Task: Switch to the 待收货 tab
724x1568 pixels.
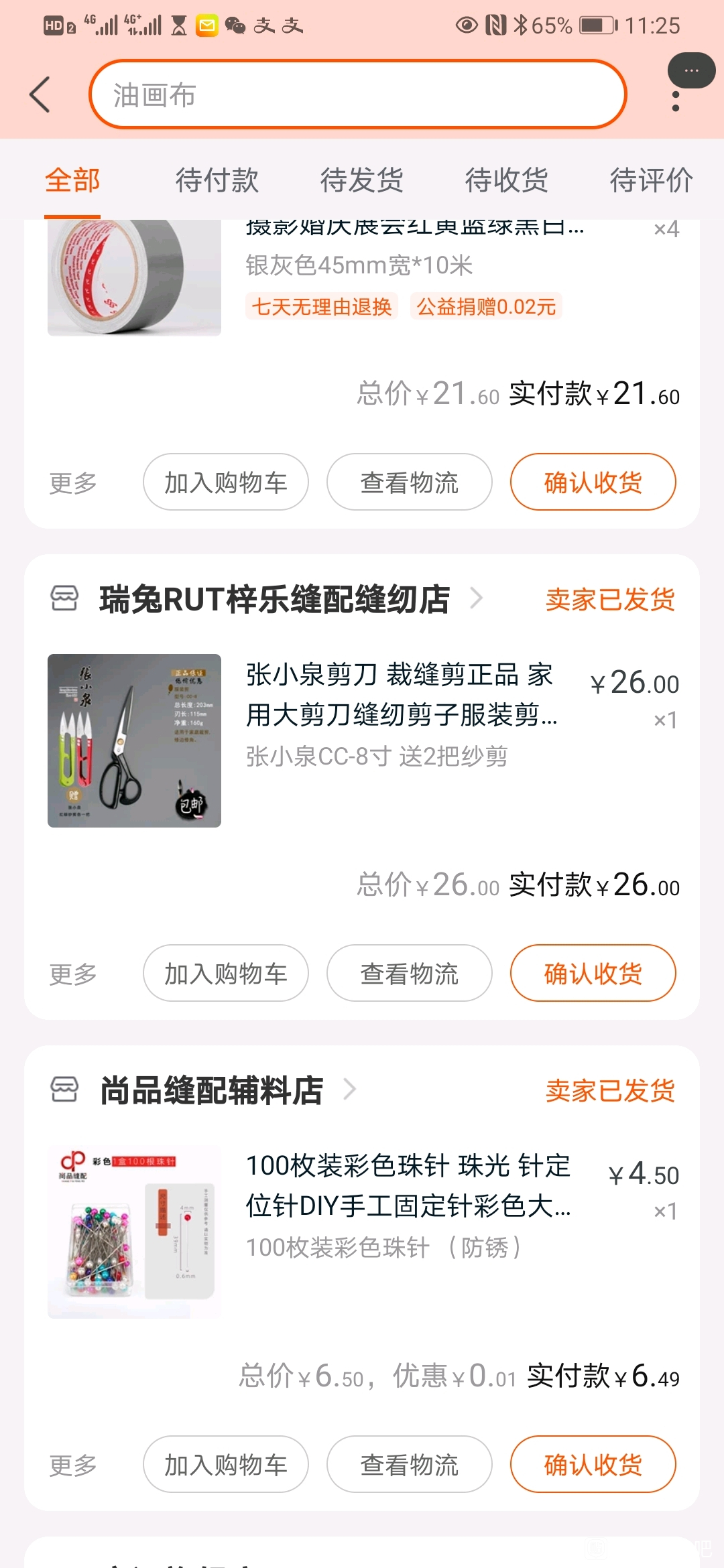Action: (x=506, y=180)
